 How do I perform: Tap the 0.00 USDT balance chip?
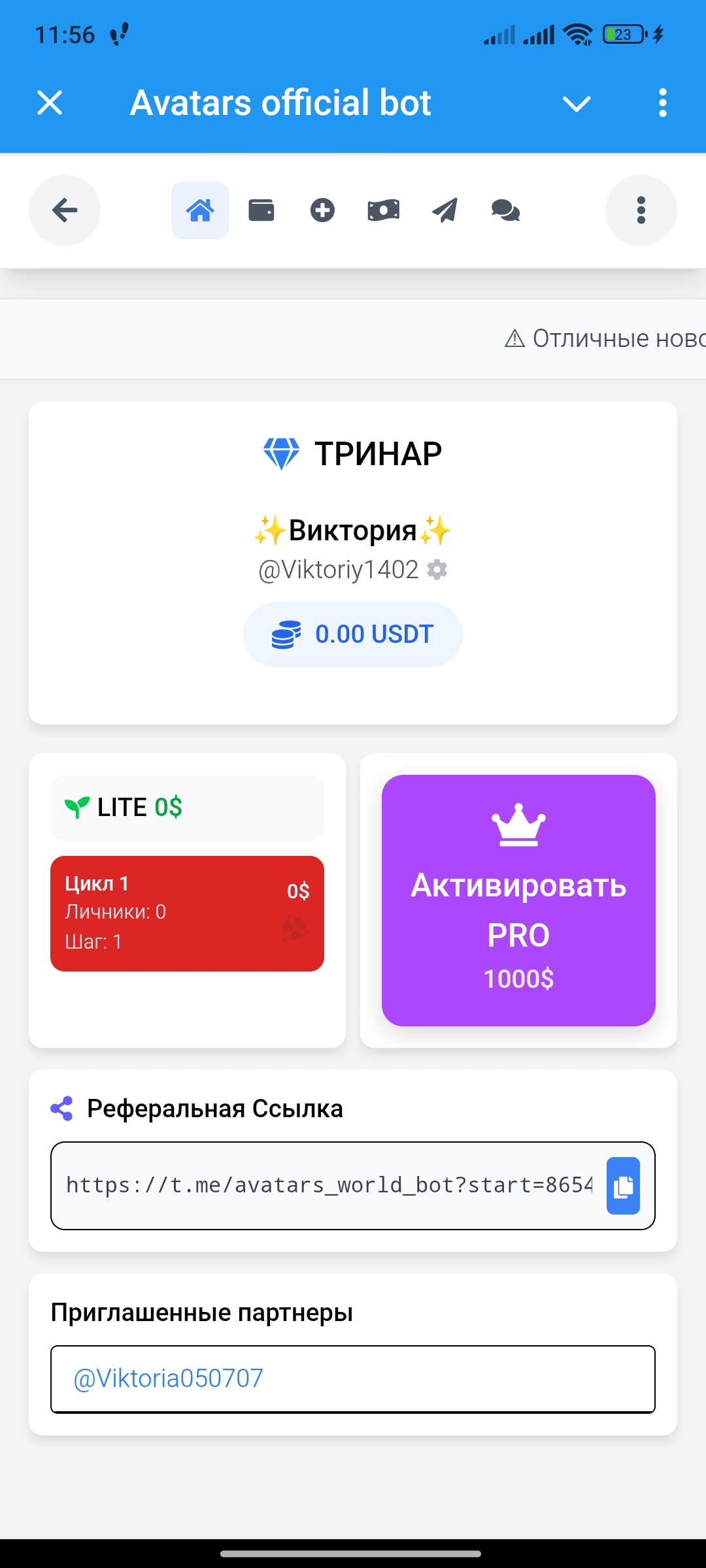coord(353,634)
